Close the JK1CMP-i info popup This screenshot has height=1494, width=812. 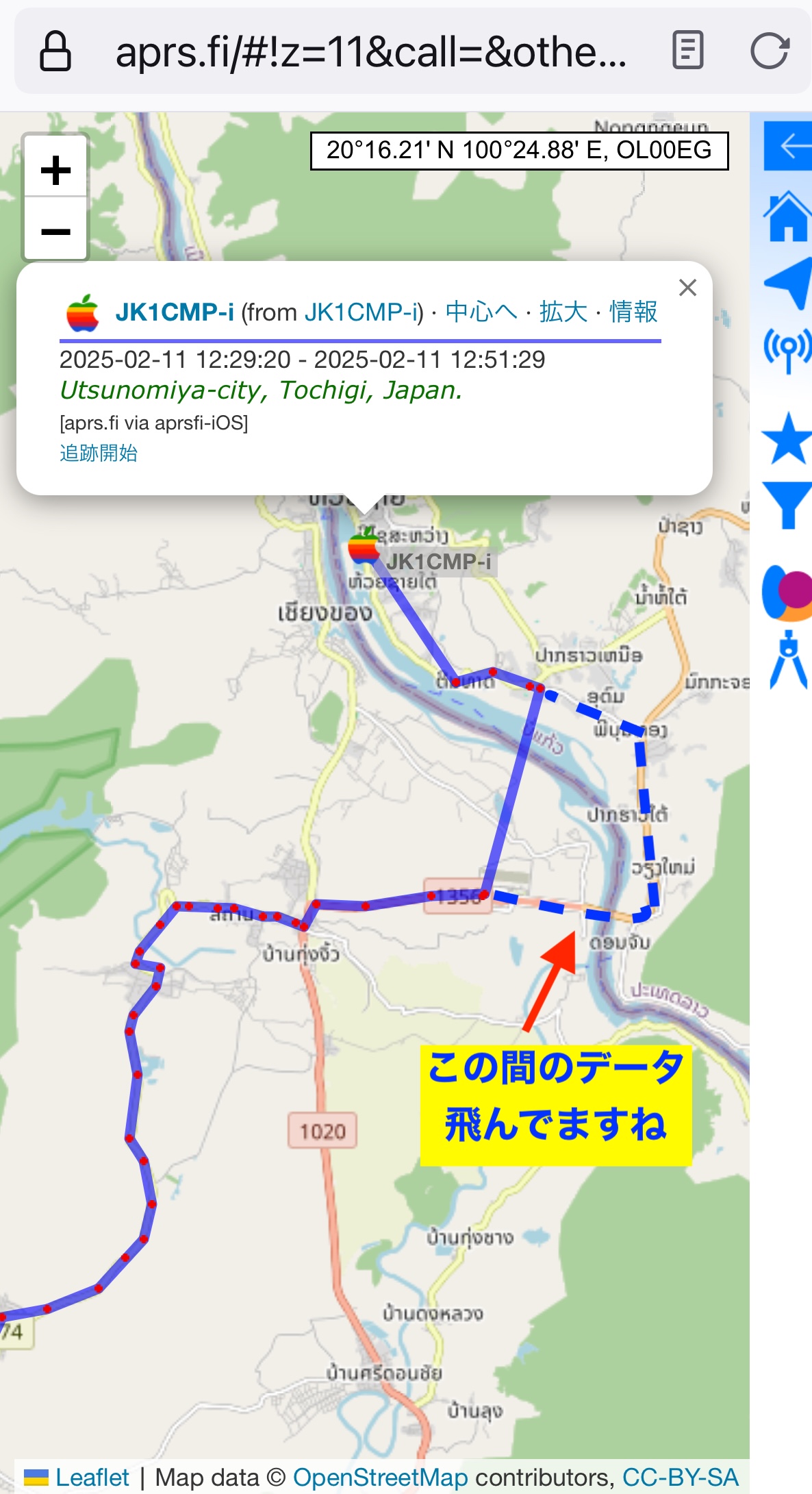click(x=687, y=288)
